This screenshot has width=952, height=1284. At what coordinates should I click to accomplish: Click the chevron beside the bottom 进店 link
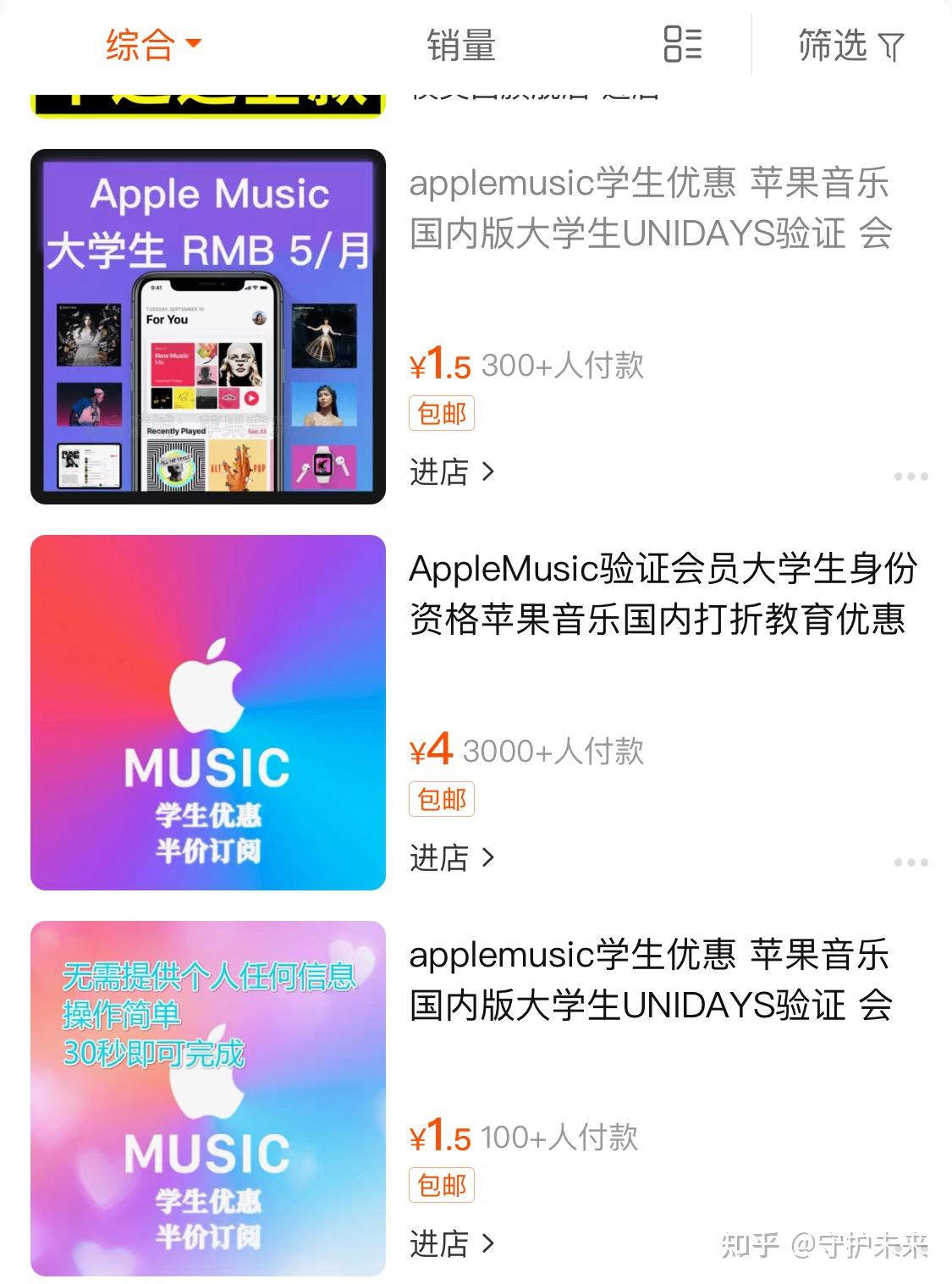488,1244
